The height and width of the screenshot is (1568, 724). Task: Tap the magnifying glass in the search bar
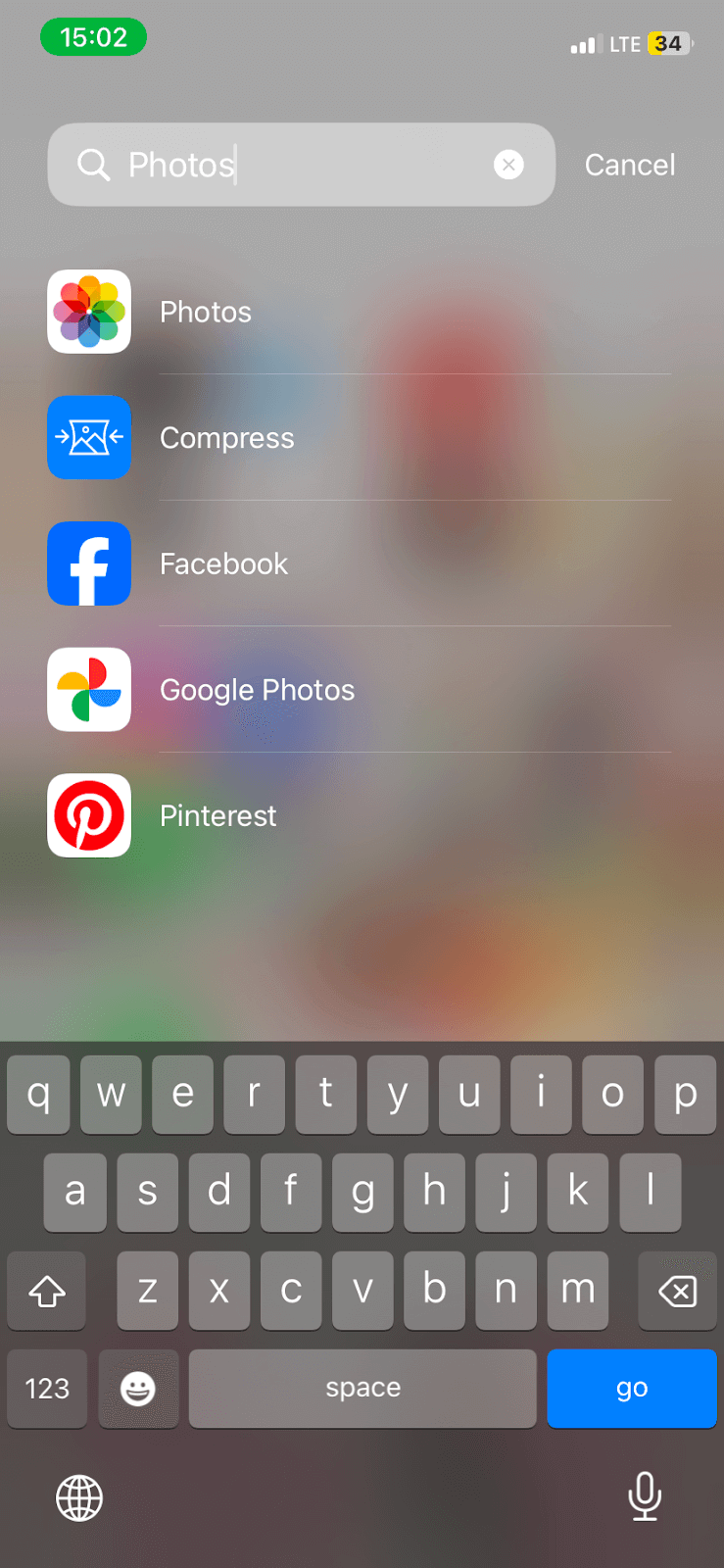coord(94,165)
